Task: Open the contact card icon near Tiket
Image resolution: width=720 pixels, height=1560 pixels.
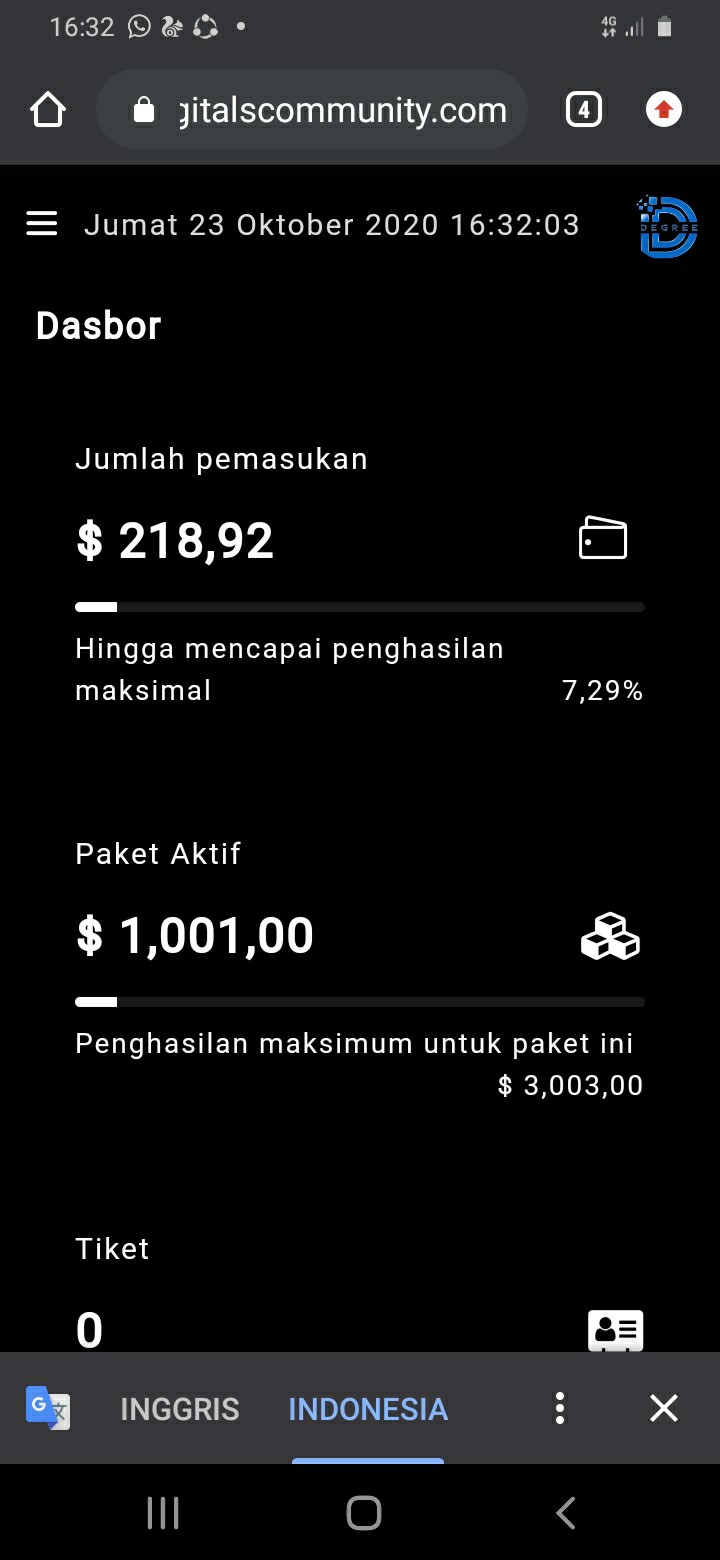Action: pos(614,1330)
